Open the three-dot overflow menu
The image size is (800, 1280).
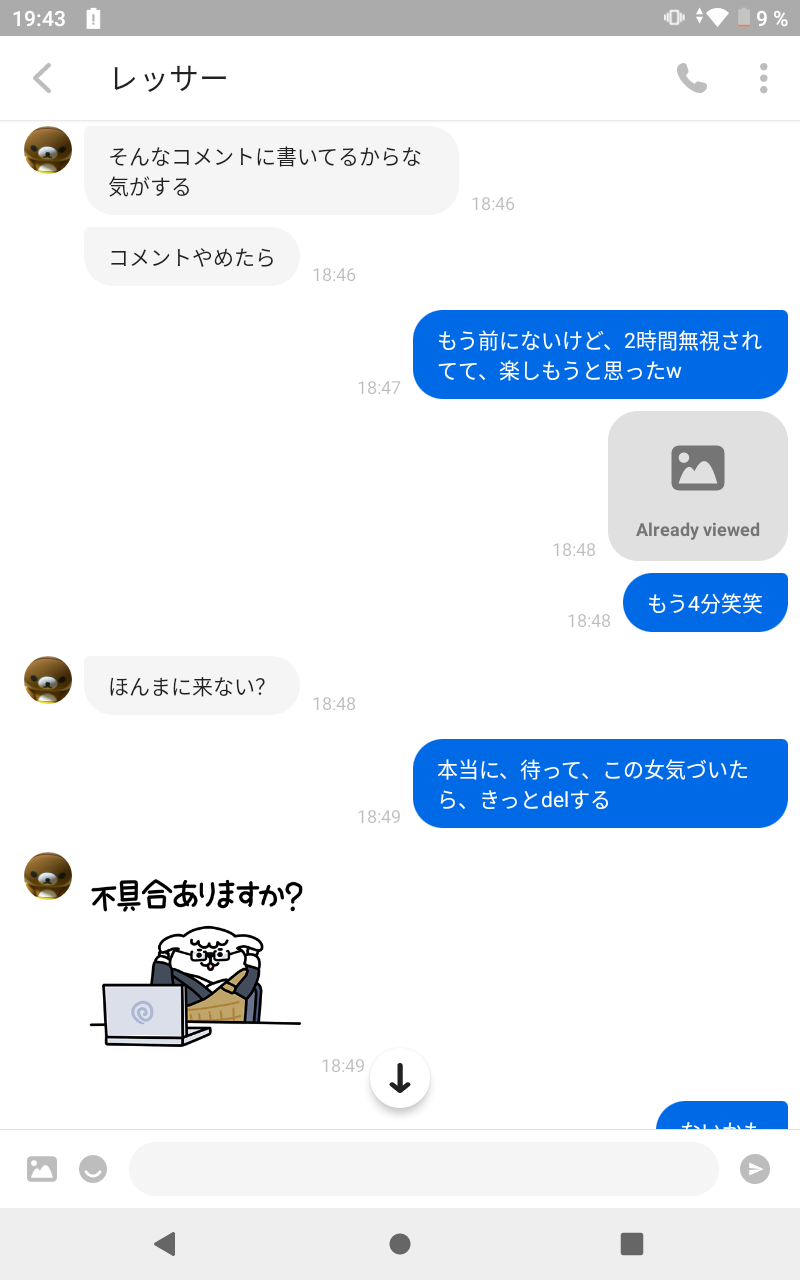point(763,78)
